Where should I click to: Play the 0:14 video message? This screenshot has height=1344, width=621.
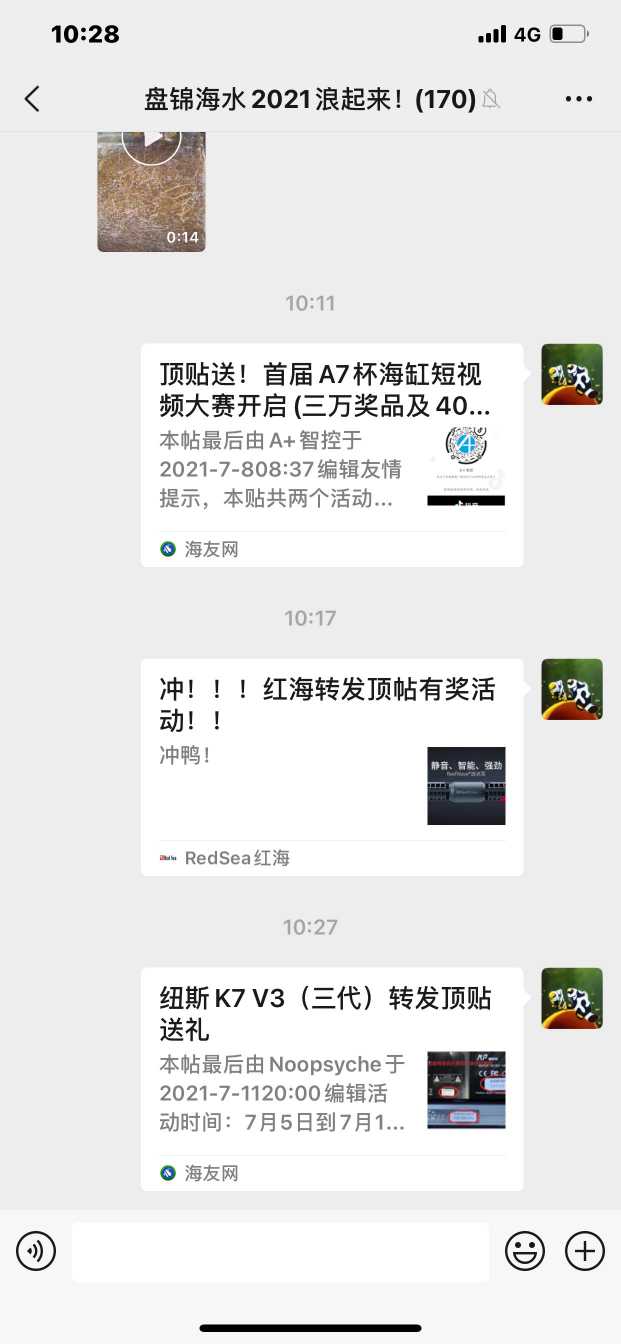(151, 190)
